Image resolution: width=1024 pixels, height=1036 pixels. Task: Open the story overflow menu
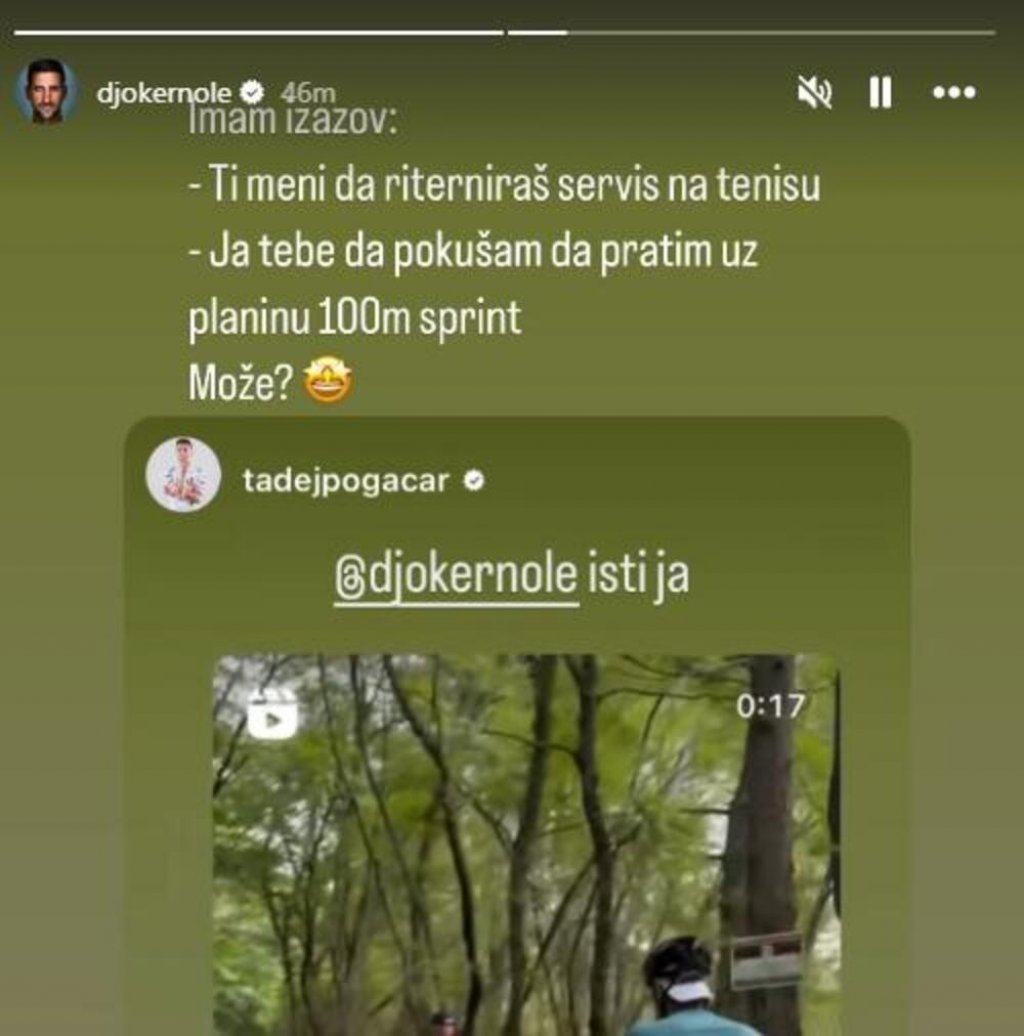953,93
